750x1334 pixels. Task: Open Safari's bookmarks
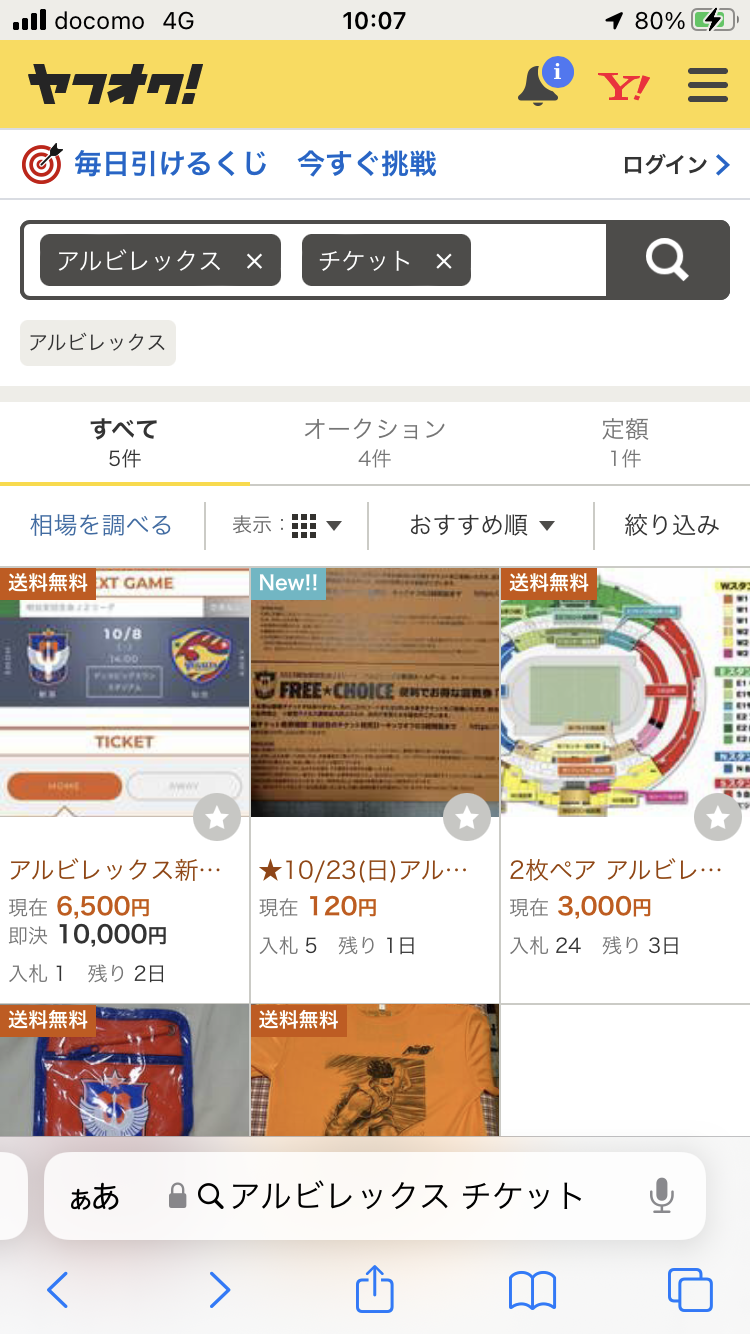pyautogui.click(x=532, y=1289)
